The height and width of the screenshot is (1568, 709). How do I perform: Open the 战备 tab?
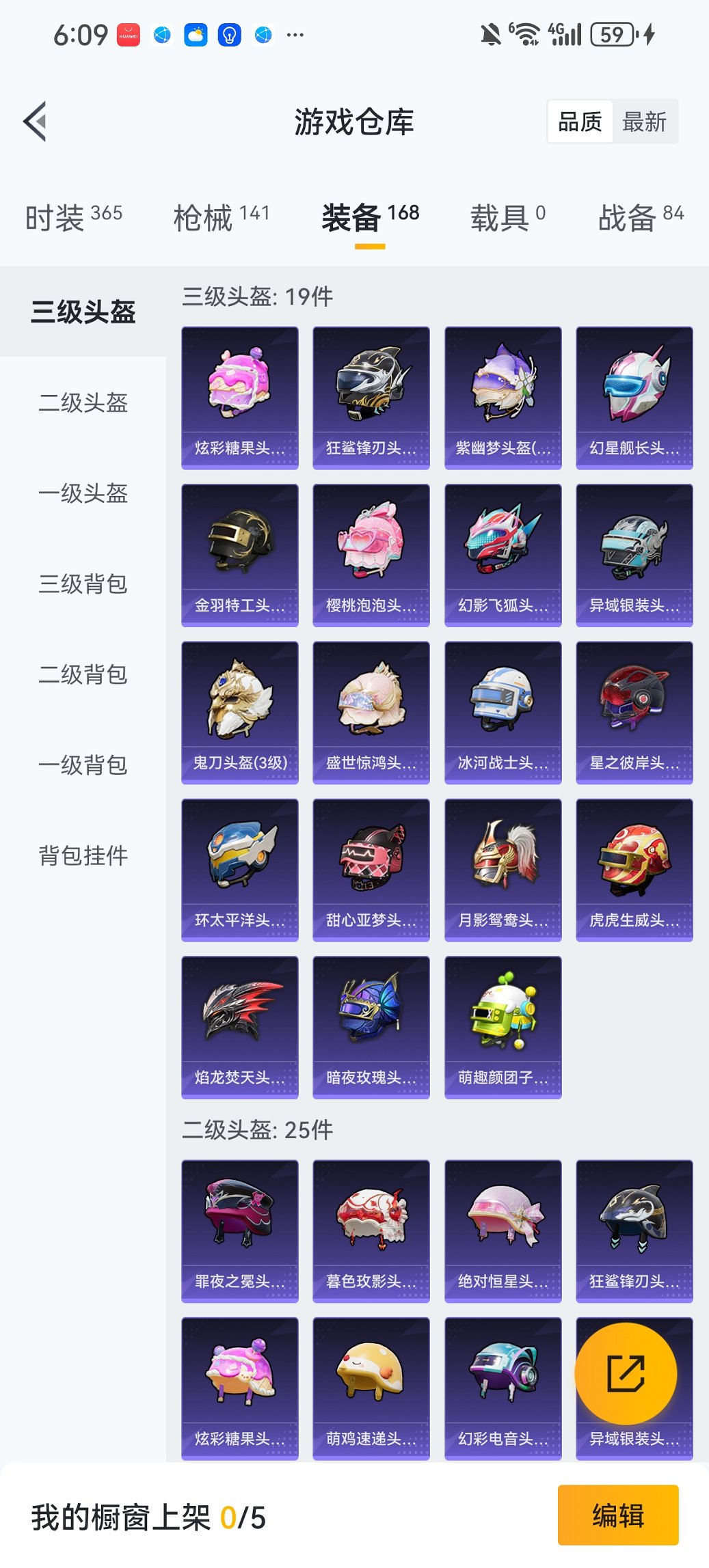[x=640, y=217]
